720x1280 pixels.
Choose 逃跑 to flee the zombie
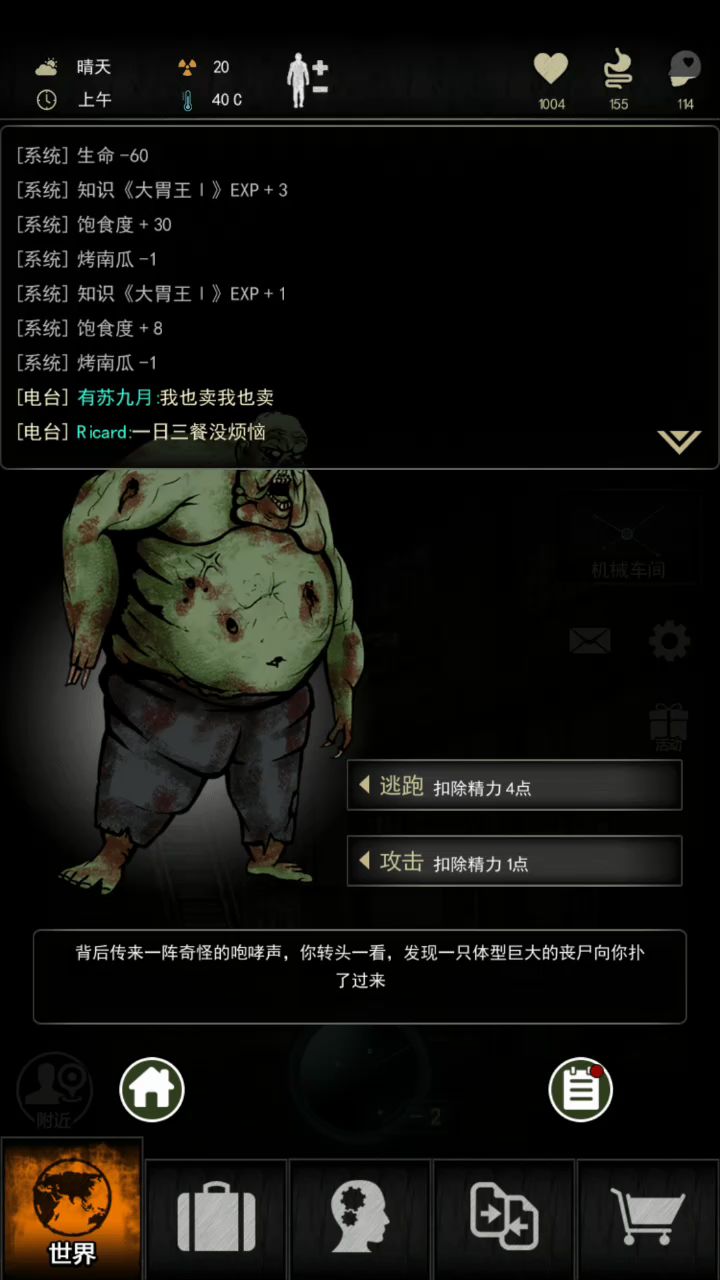(514, 786)
